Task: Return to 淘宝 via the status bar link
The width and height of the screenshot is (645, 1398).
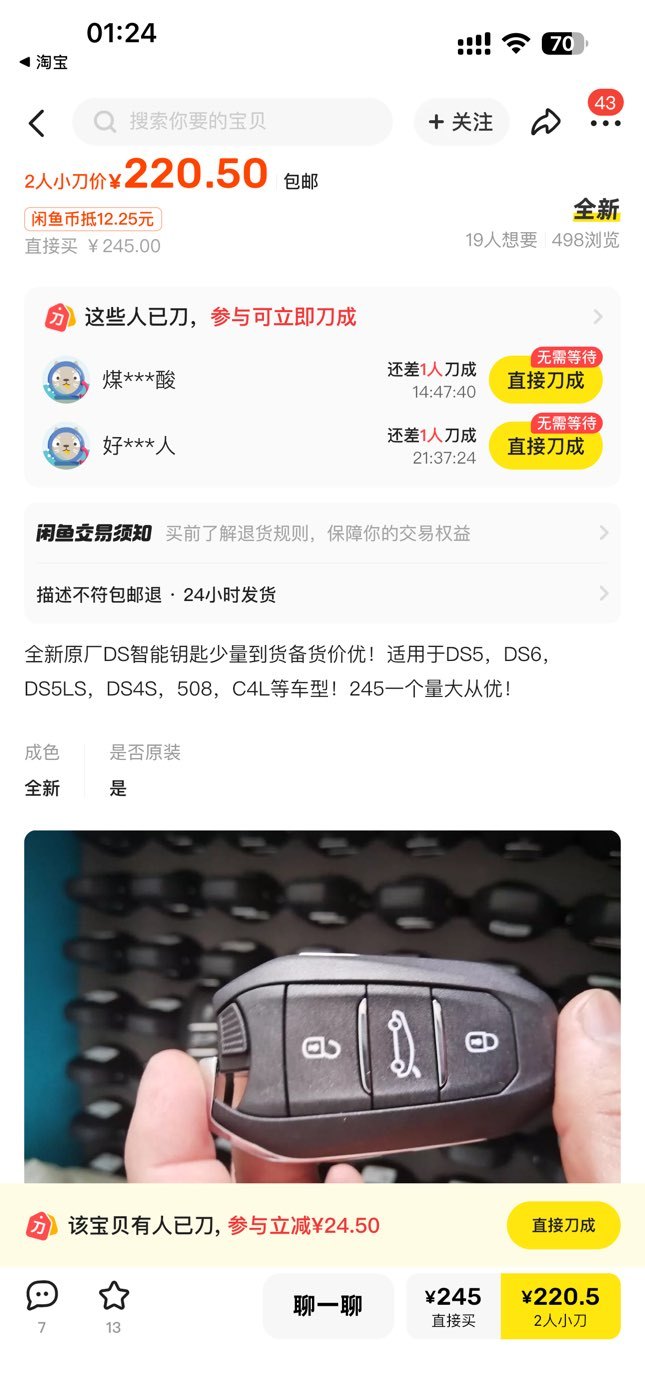Action: point(43,62)
